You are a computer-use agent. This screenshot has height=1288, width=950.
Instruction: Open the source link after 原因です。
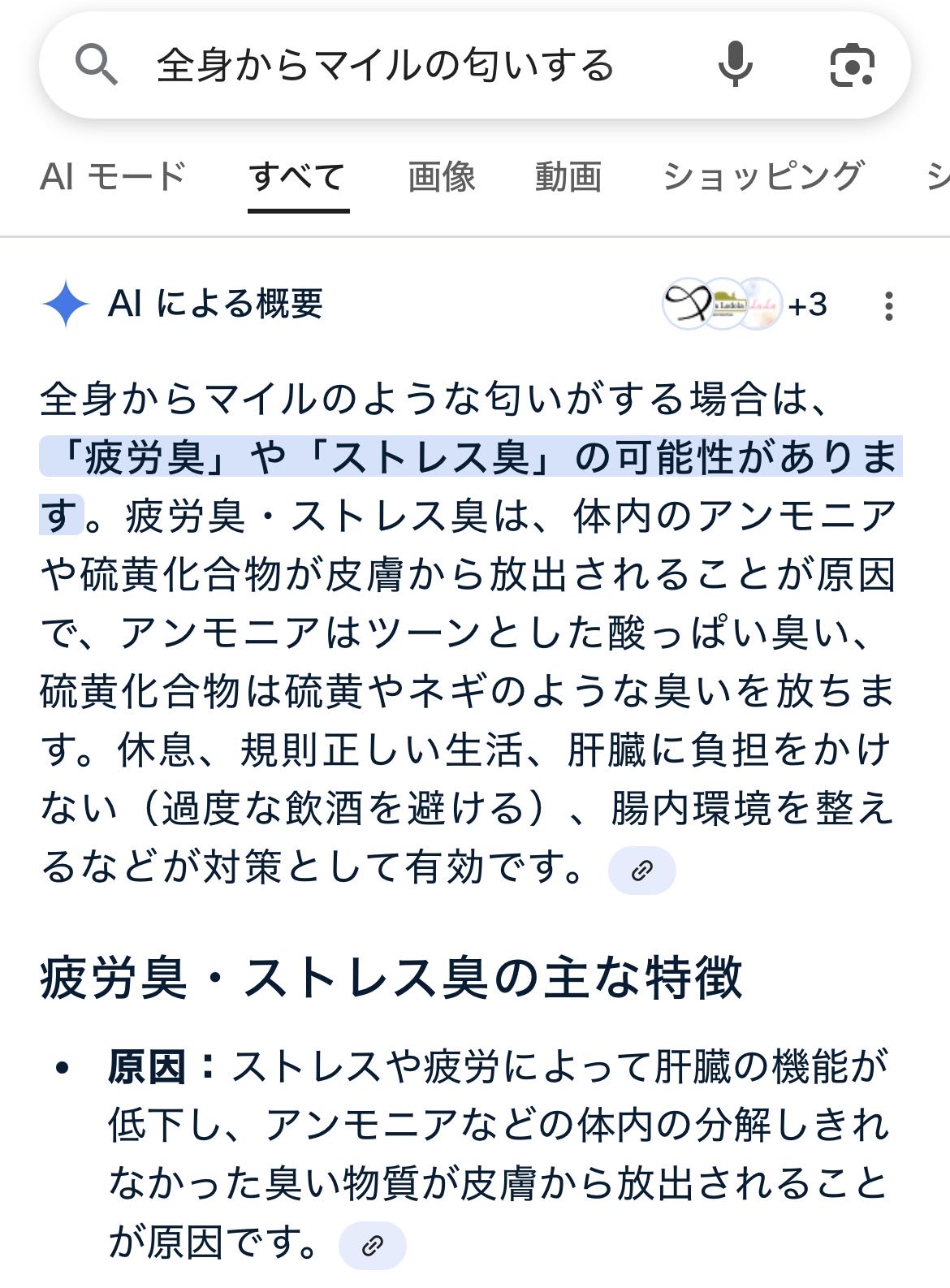(x=372, y=1245)
